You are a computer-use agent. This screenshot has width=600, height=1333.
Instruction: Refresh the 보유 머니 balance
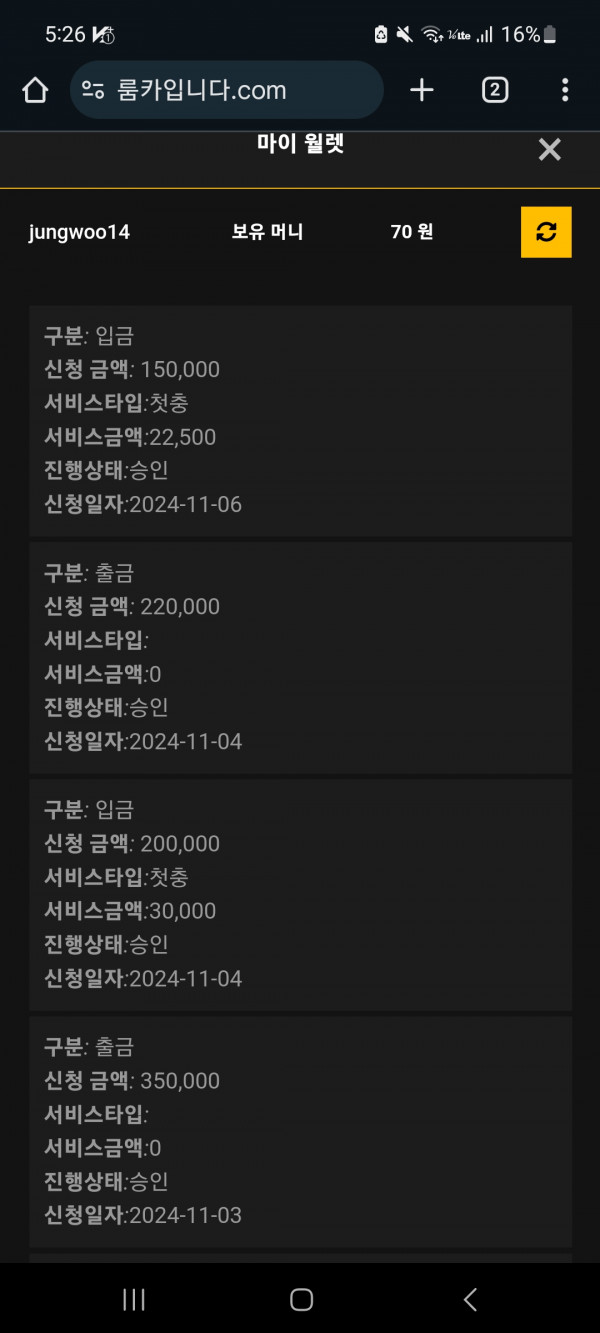(546, 232)
